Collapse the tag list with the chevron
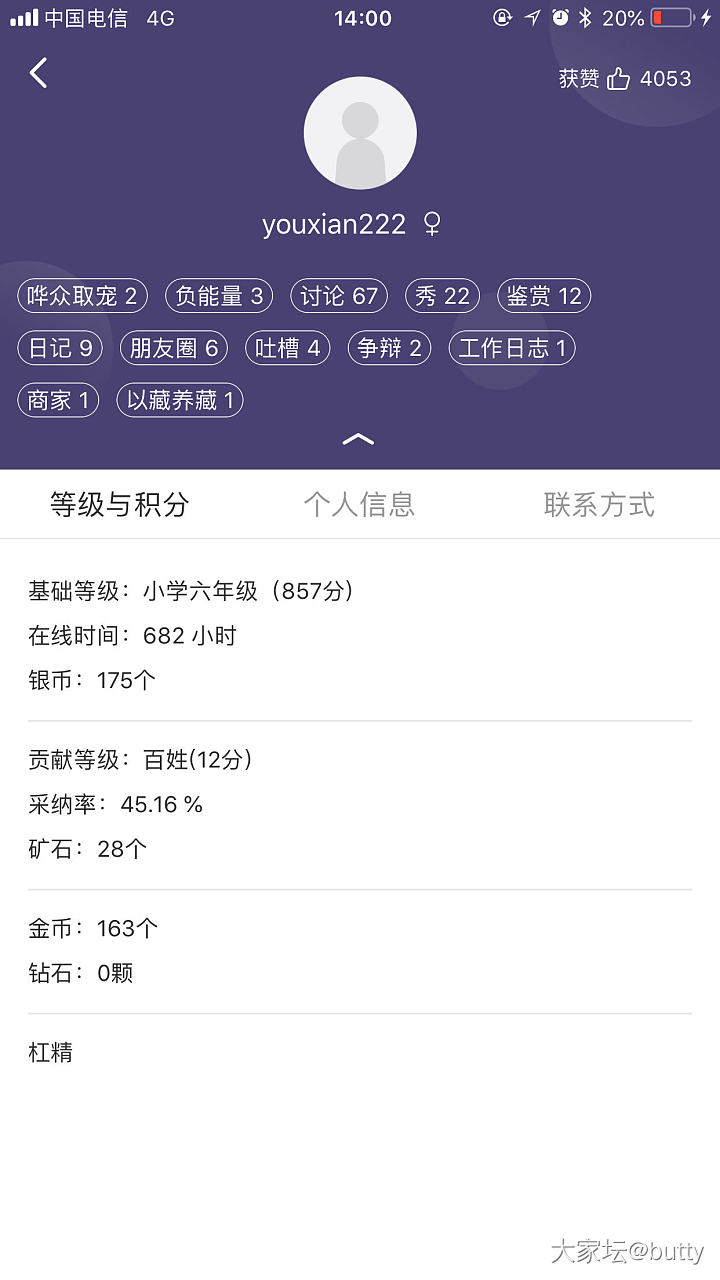The height and width of the screenshot is (1280, 720). [x=359, y=439]
